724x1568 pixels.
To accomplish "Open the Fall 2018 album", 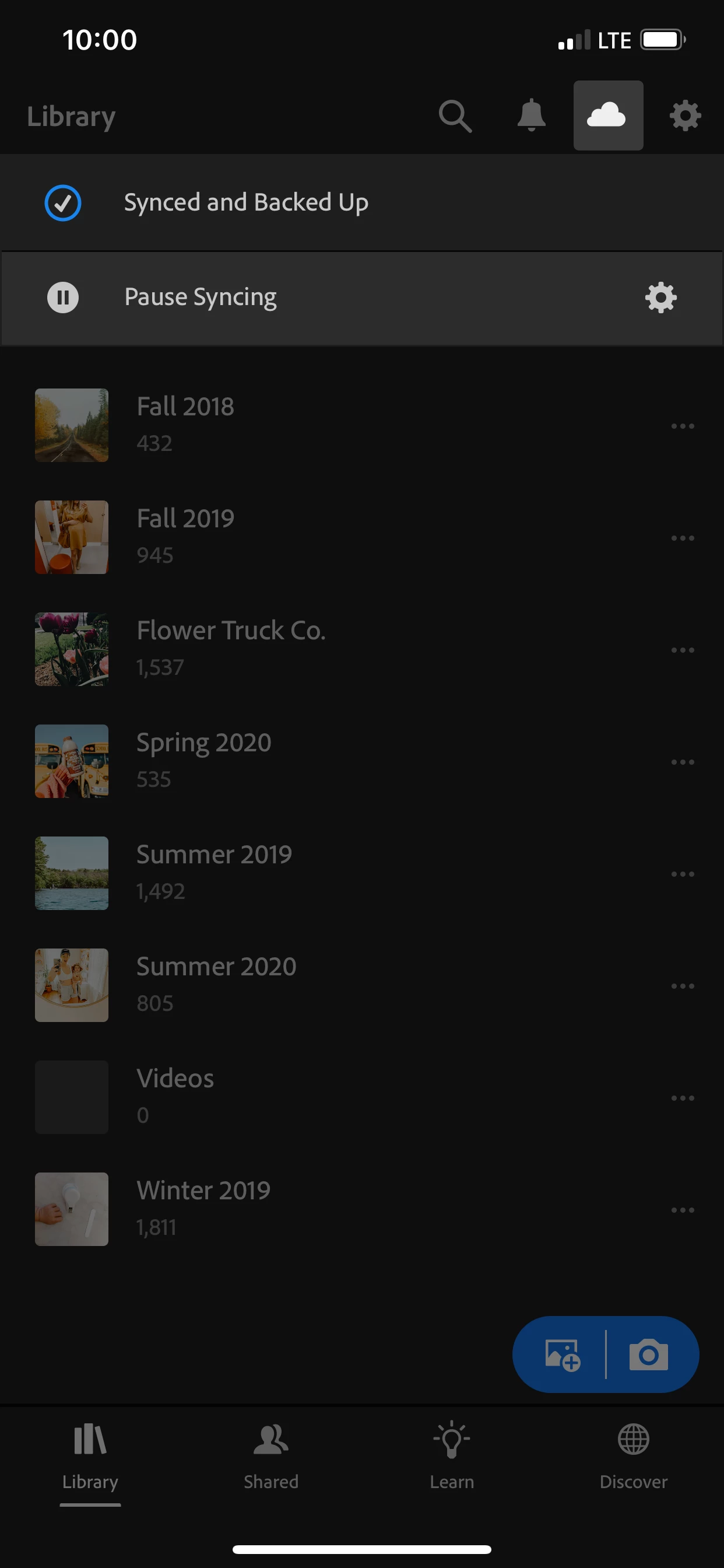I will [185, 424].
